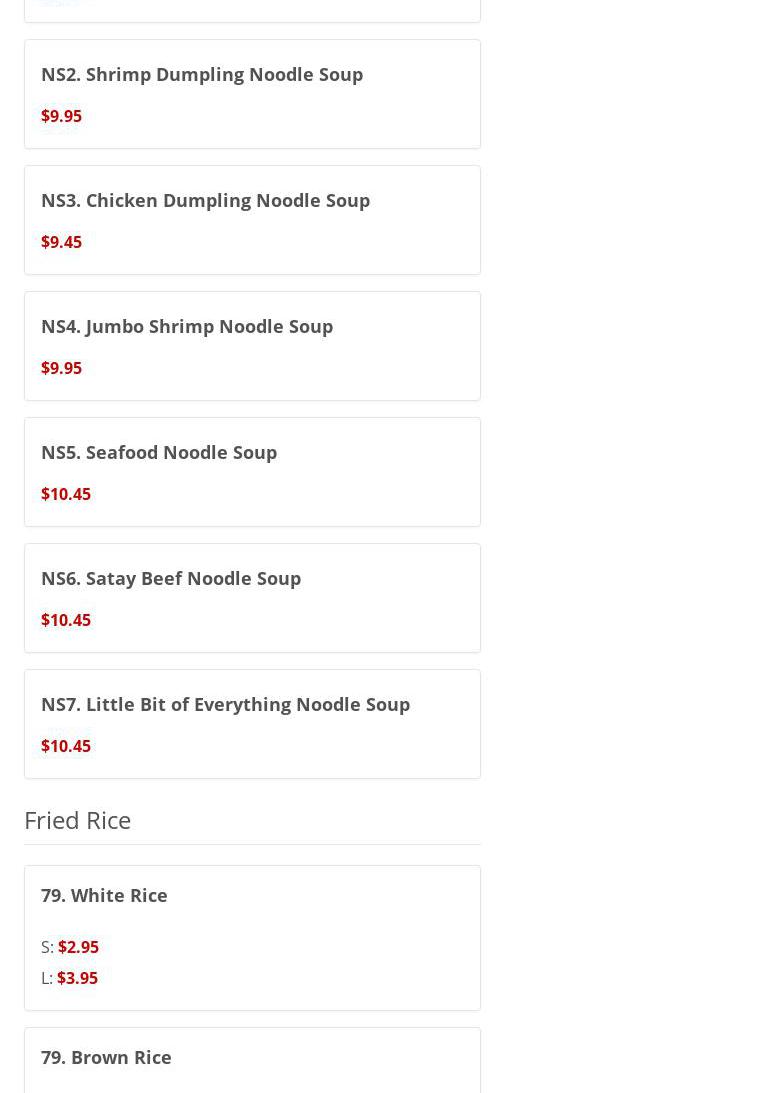The width and height of the screenshot is (770, 1093).
Task: Select NS6. Satay Beef Noodle Soup
Action: [171, 579]
